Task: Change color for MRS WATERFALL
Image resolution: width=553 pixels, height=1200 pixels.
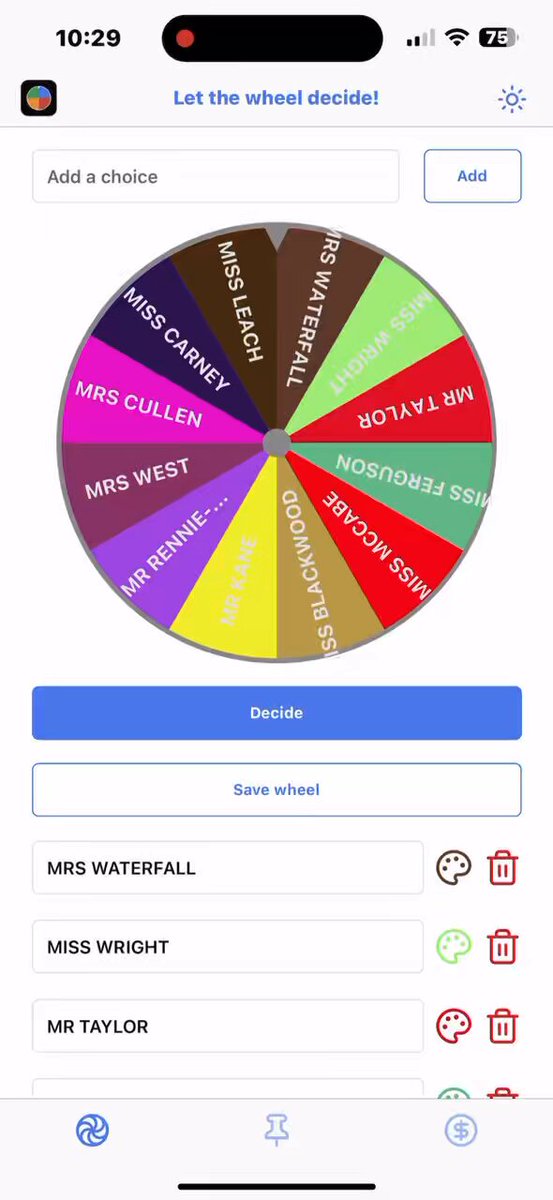Action: (x=453, y=868)
